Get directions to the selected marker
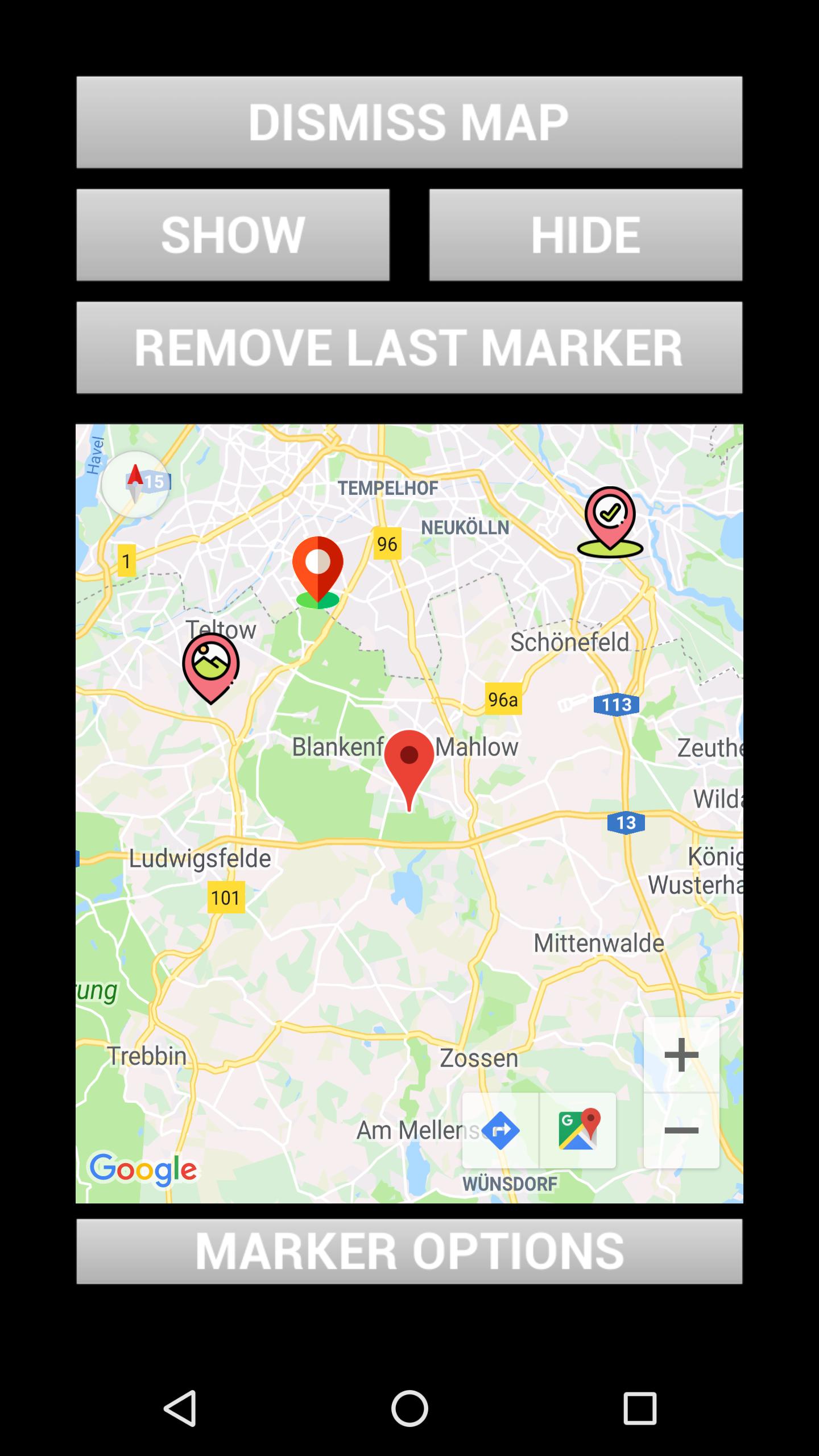Viewport: 819px width, 1456px height. click(500, 1131)
